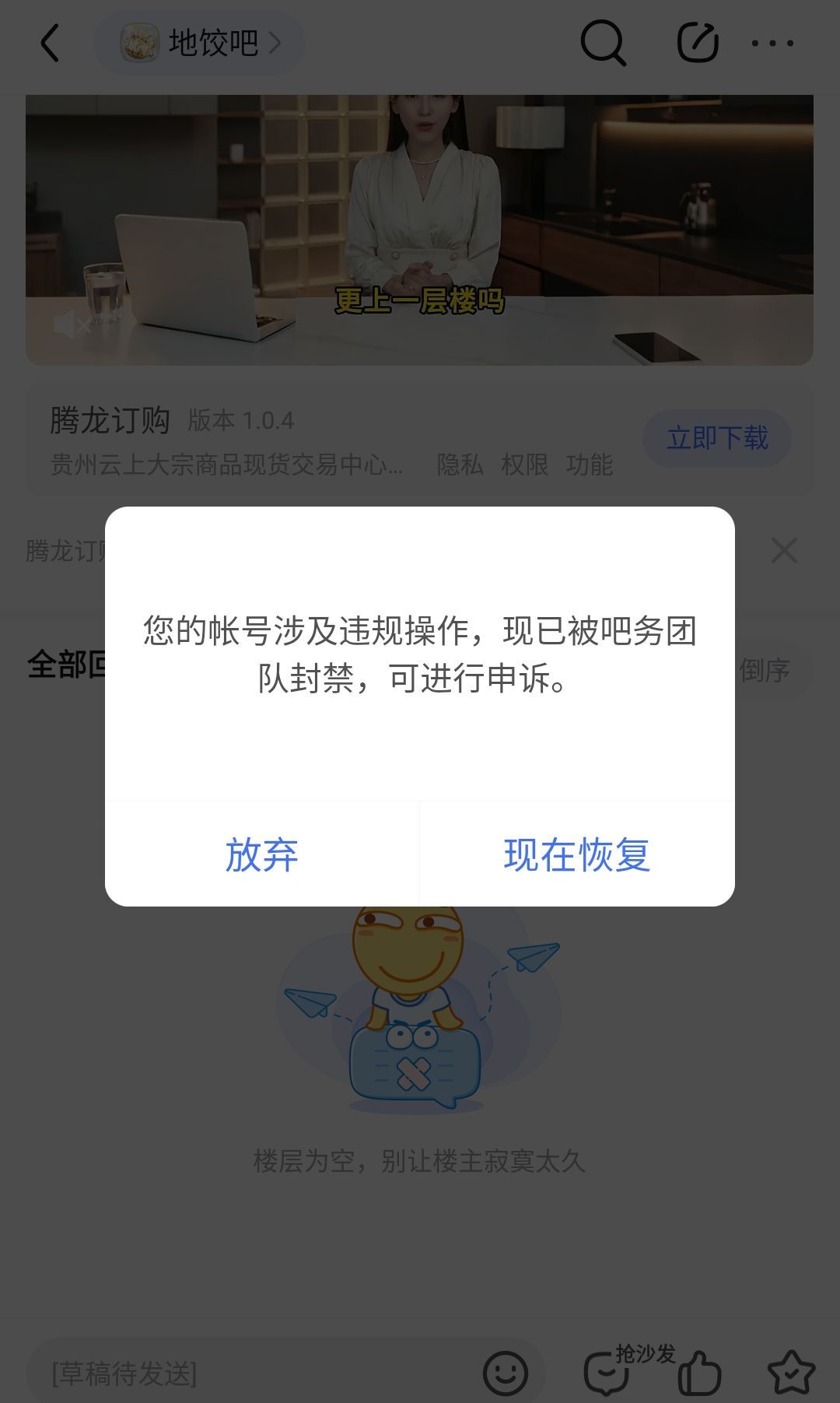
Task: Tap the compose post icon
Action: point(697,43)
